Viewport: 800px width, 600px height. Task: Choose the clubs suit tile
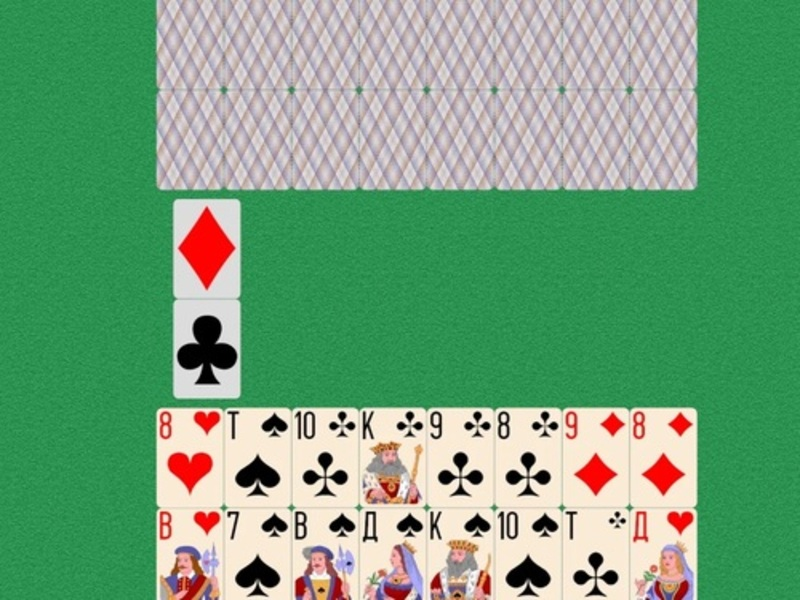207,349
